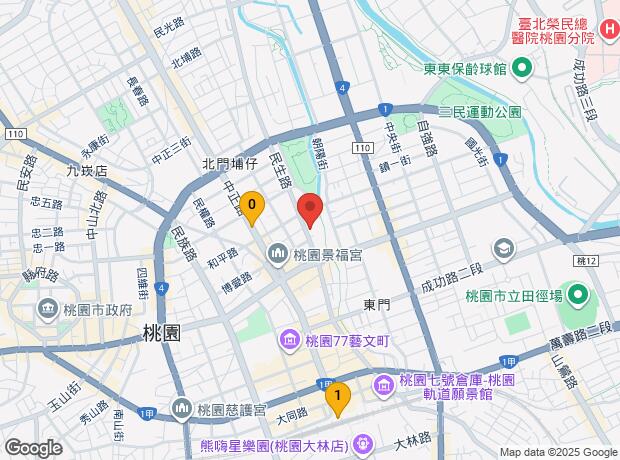The height and width of the screenshot is (460, 620).
Task: Open 桃園市立田徑場 place marker
Action: click(578, 295)
